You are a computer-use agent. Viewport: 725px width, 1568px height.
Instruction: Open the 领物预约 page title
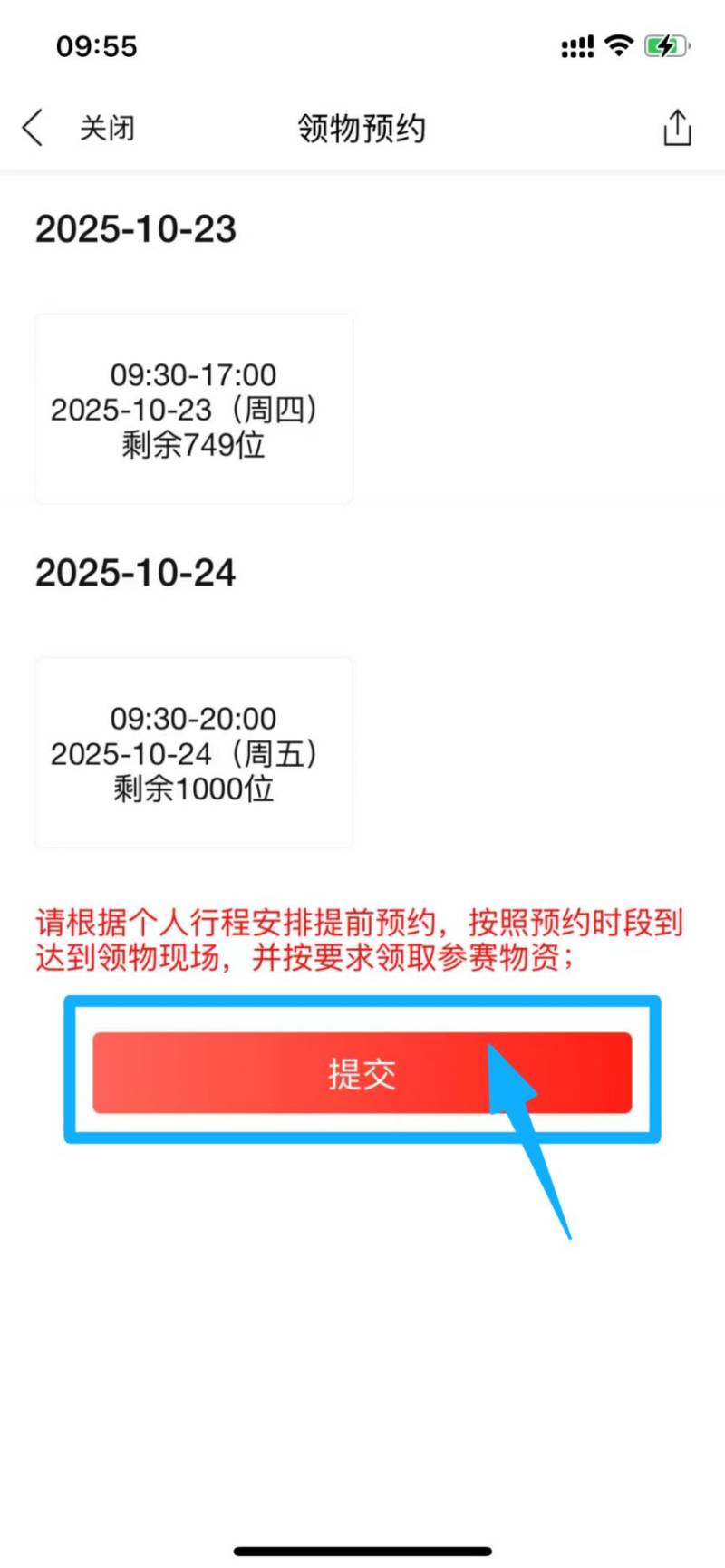(x=362, y=128)
